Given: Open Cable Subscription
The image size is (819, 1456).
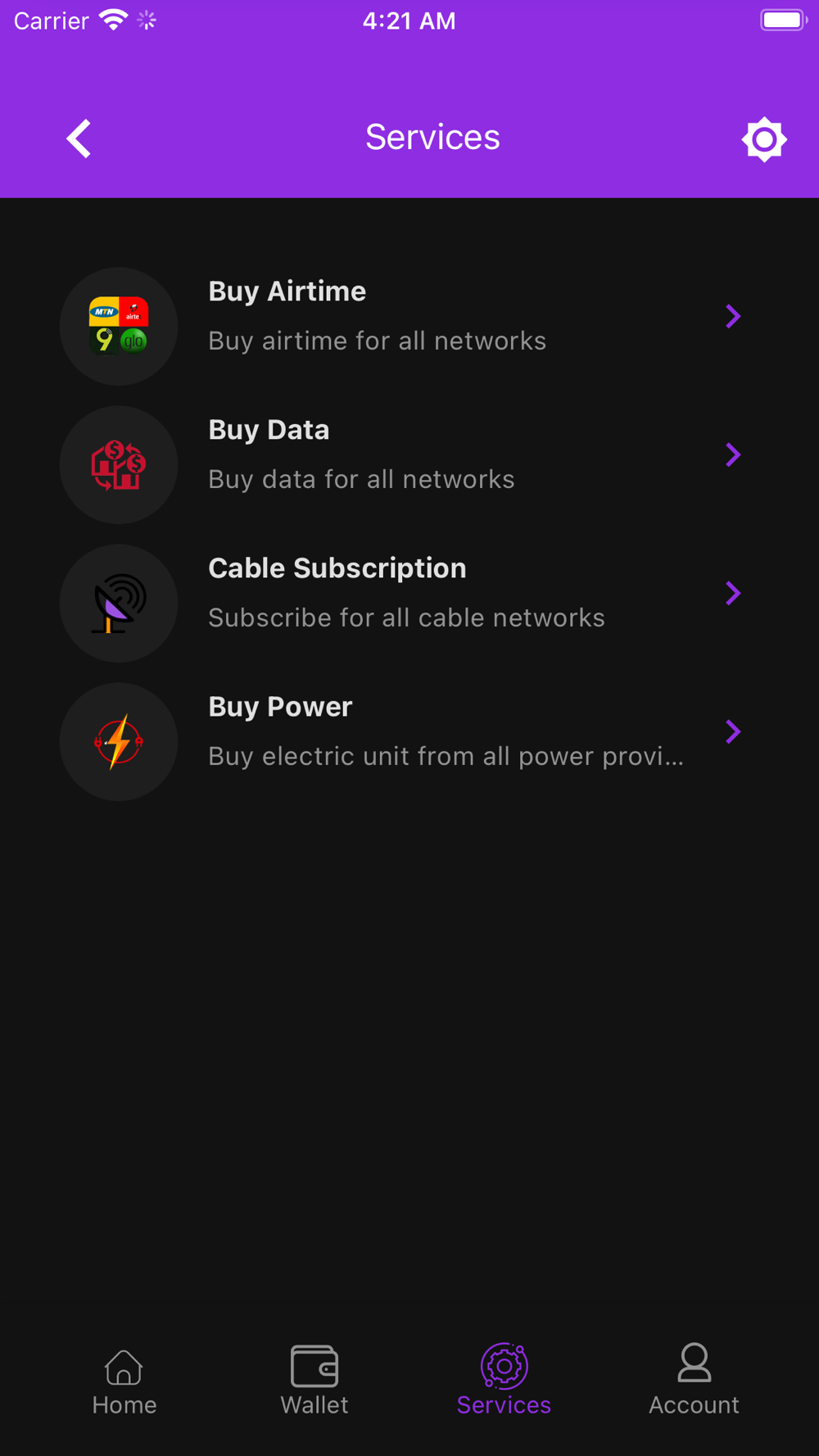Looking at the screenshot, I should [x=401, y=594].
